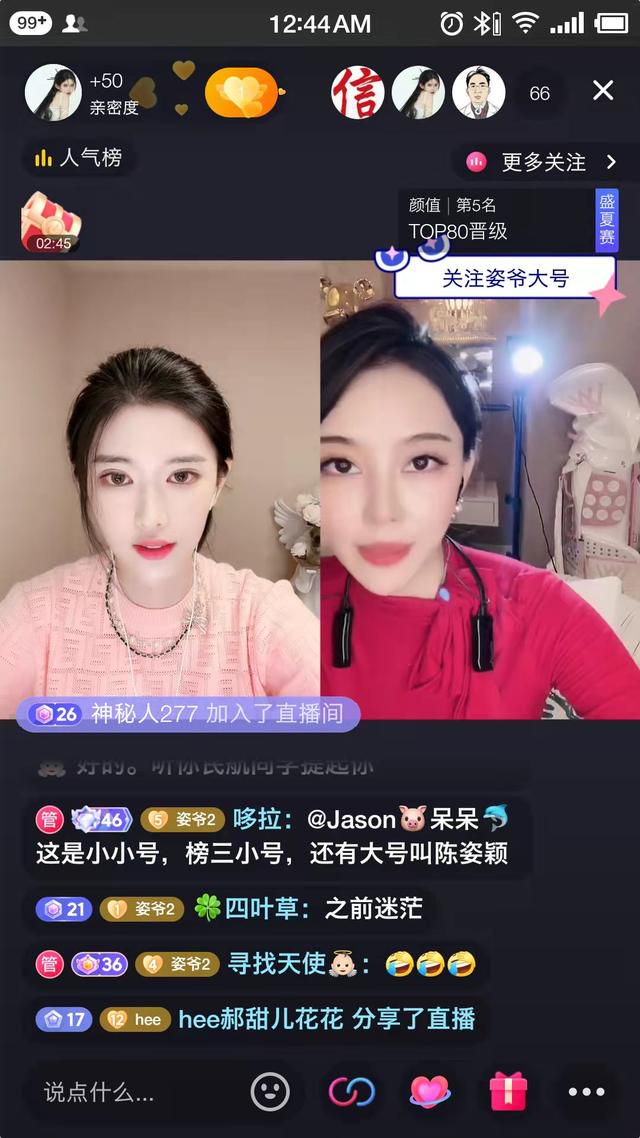Open the gift panel
Viewport: 640px width, 1138px height.
pos(508,1092)
